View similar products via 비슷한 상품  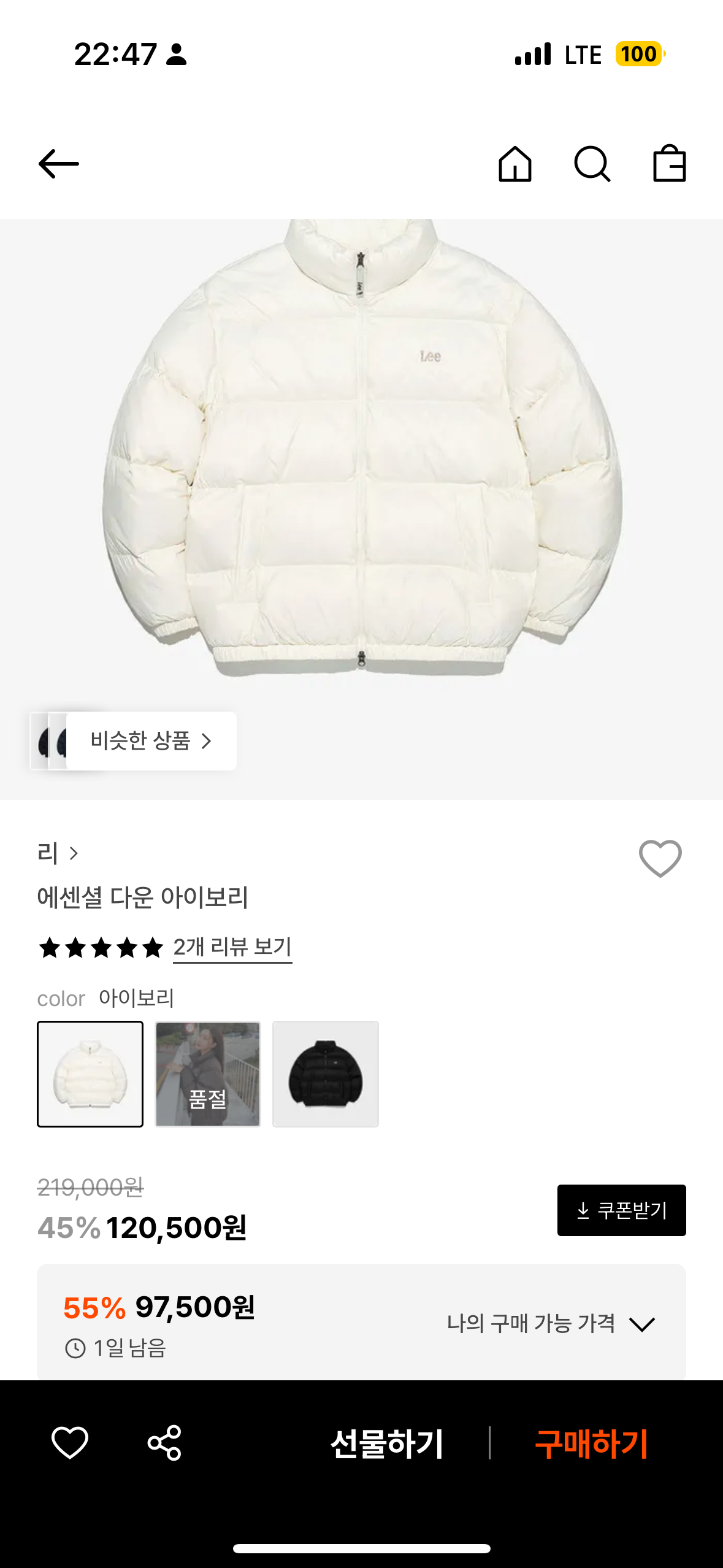point(150,741)
